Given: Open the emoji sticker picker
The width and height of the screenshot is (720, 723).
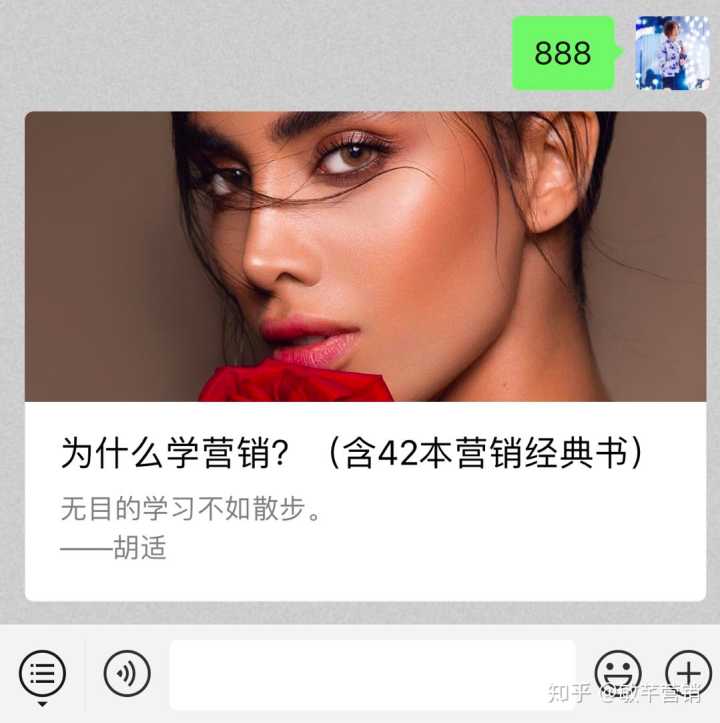Looking at the screenshot, I should [617, 672].
